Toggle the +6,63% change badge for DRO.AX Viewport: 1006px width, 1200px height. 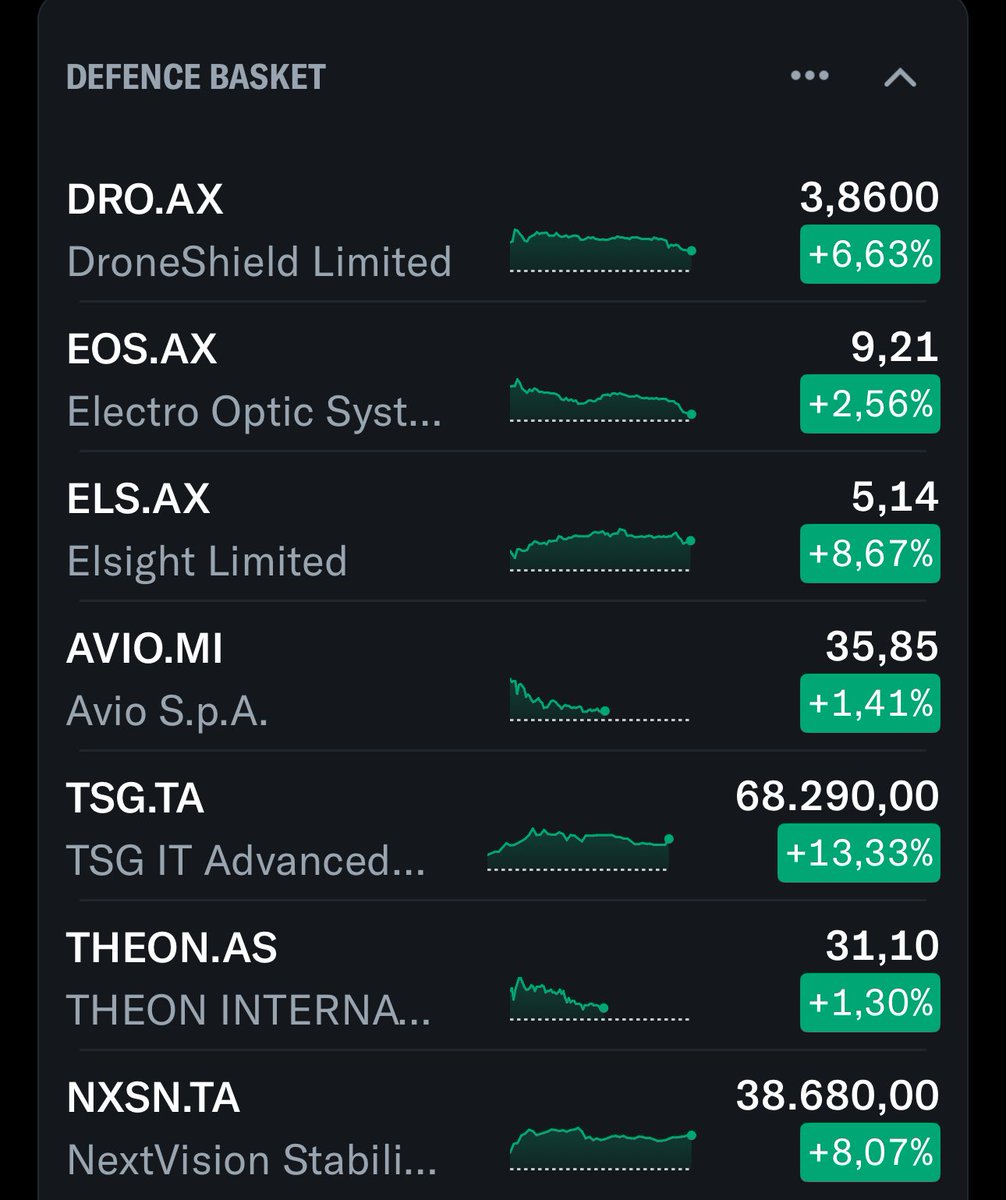(x=869, y=254)
